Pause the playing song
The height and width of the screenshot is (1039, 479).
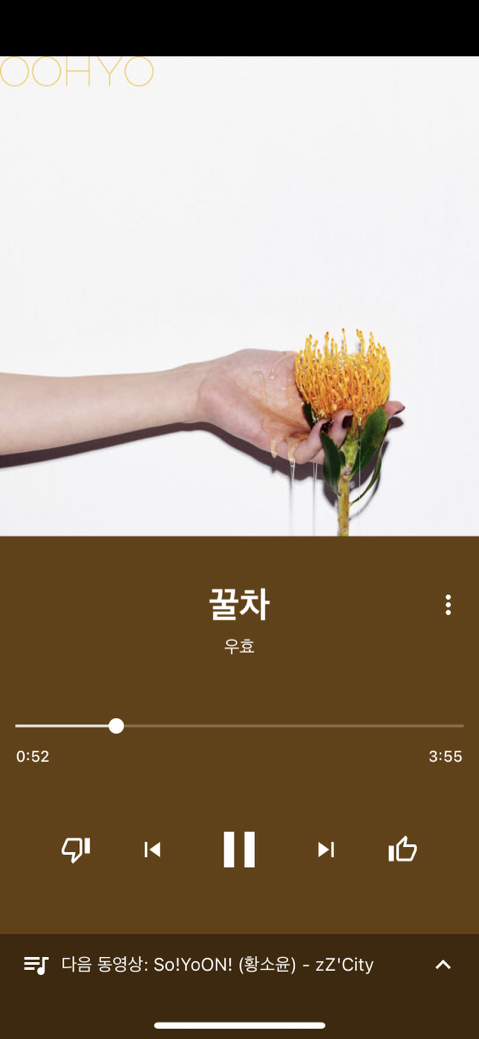239,849
